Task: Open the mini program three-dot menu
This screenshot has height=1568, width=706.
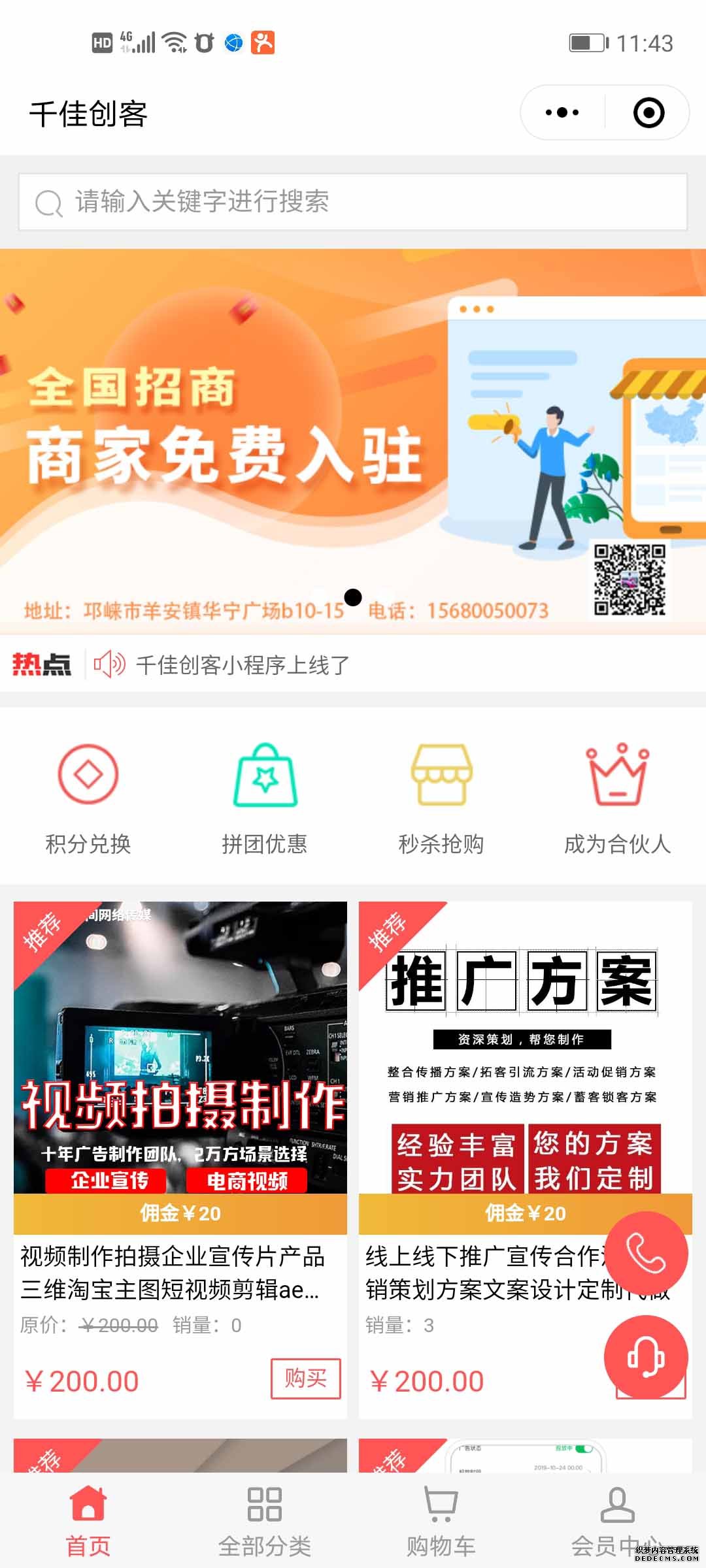Action: [x=562, y=112]
